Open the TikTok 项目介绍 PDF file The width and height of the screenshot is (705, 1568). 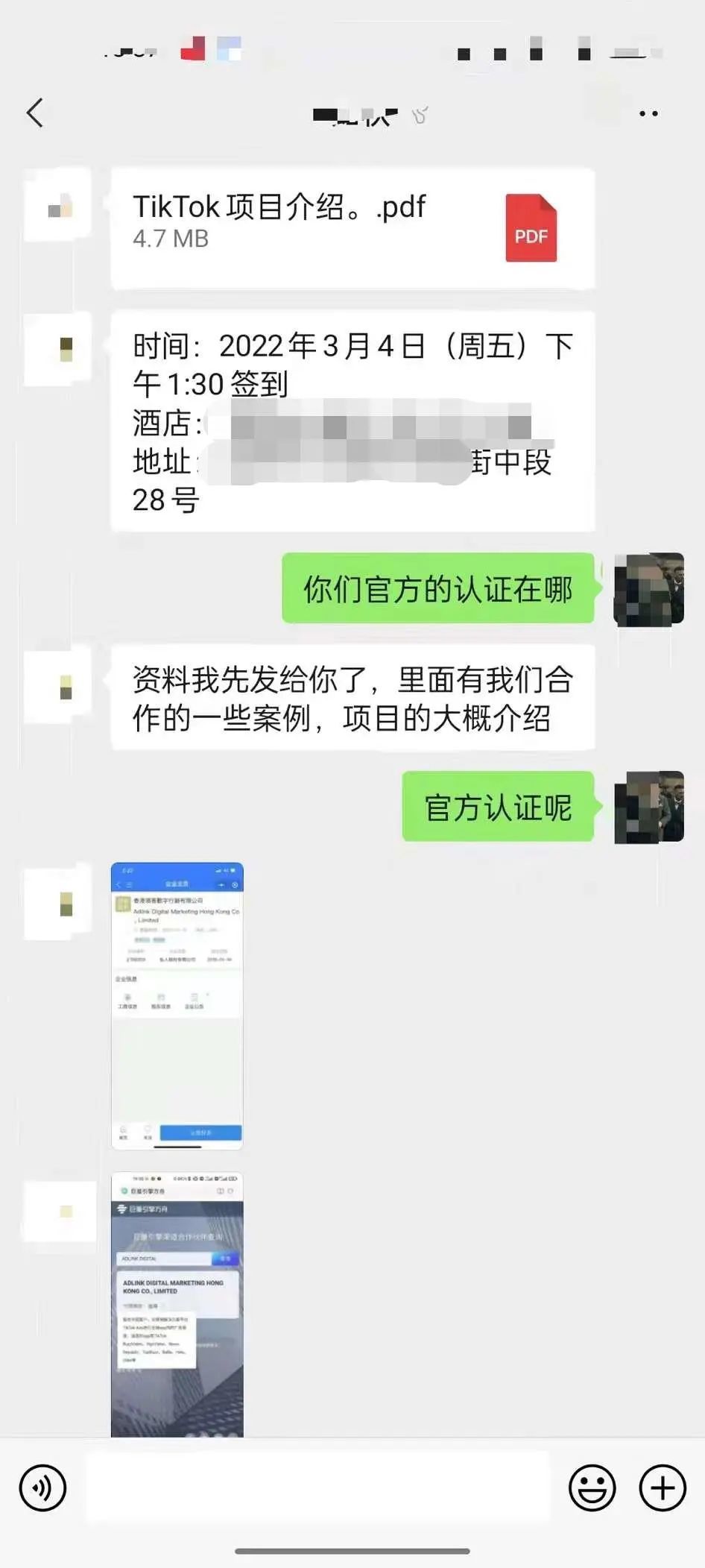coord(352,228)
